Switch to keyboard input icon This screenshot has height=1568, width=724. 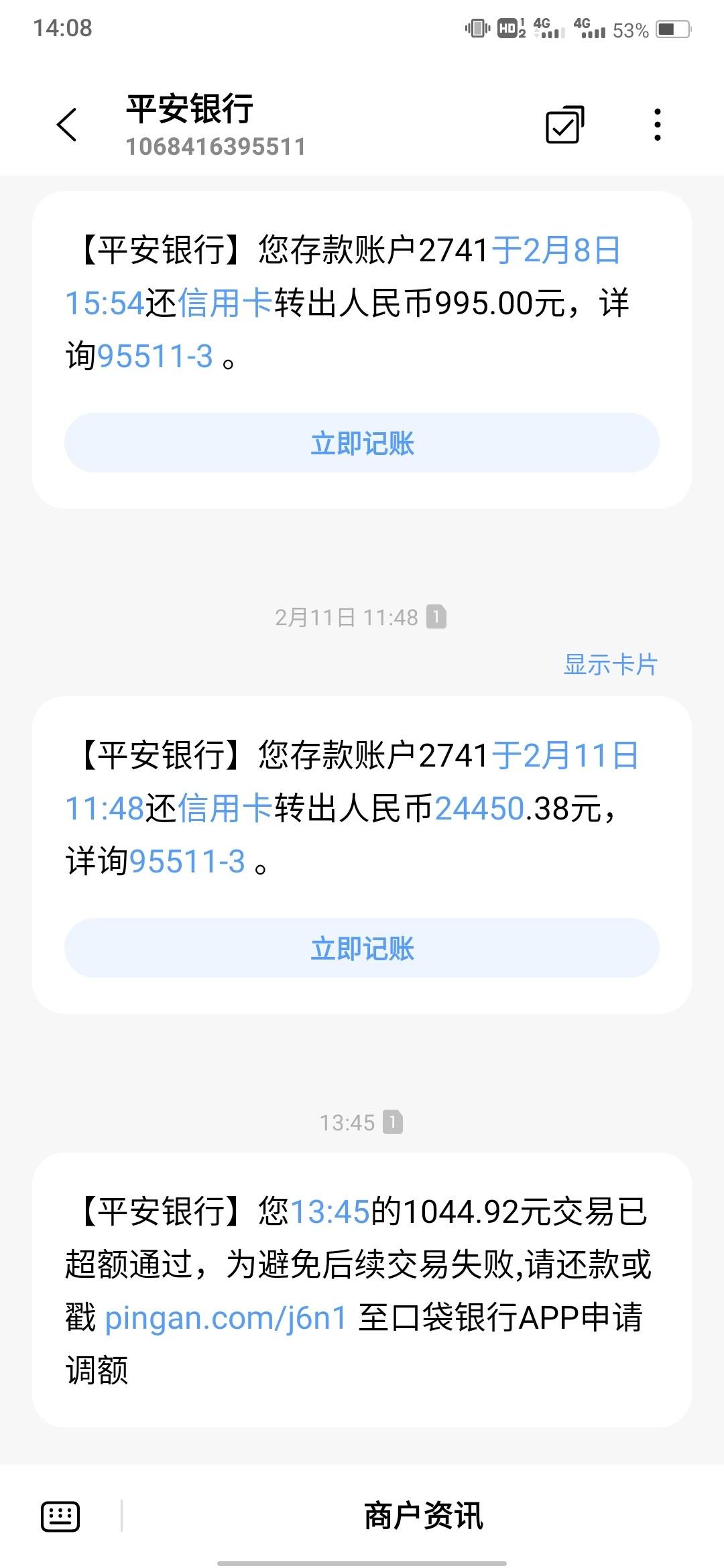pos(60,1516)
